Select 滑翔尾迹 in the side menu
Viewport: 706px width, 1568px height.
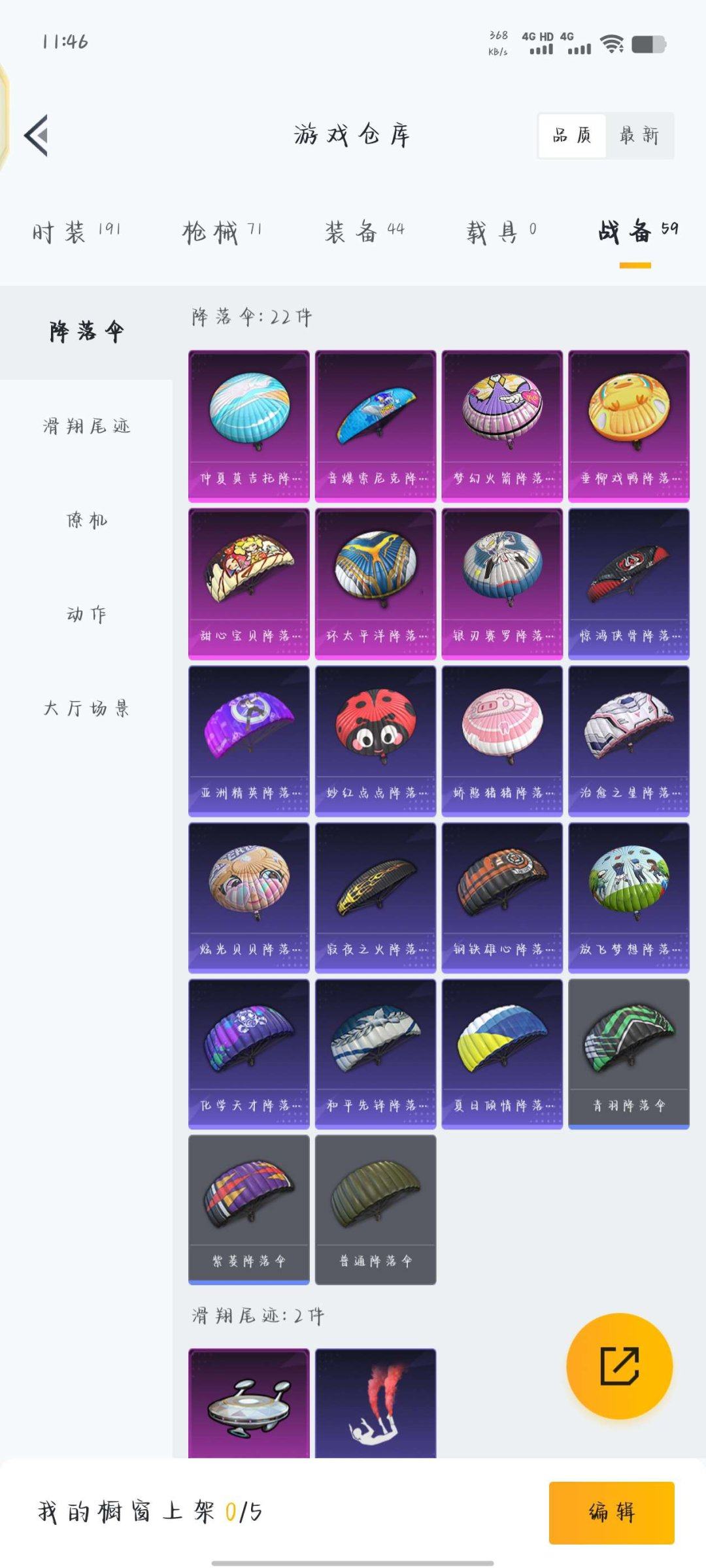click(x=86, y=427)
